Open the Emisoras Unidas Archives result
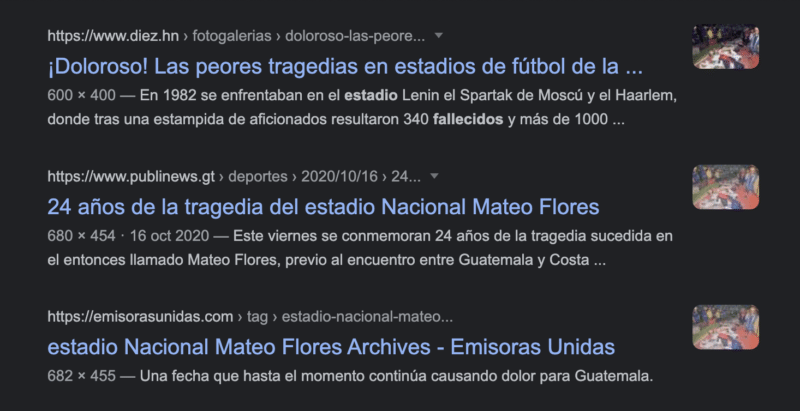Screen dimensions: 800x411 (x=331, y=347)
